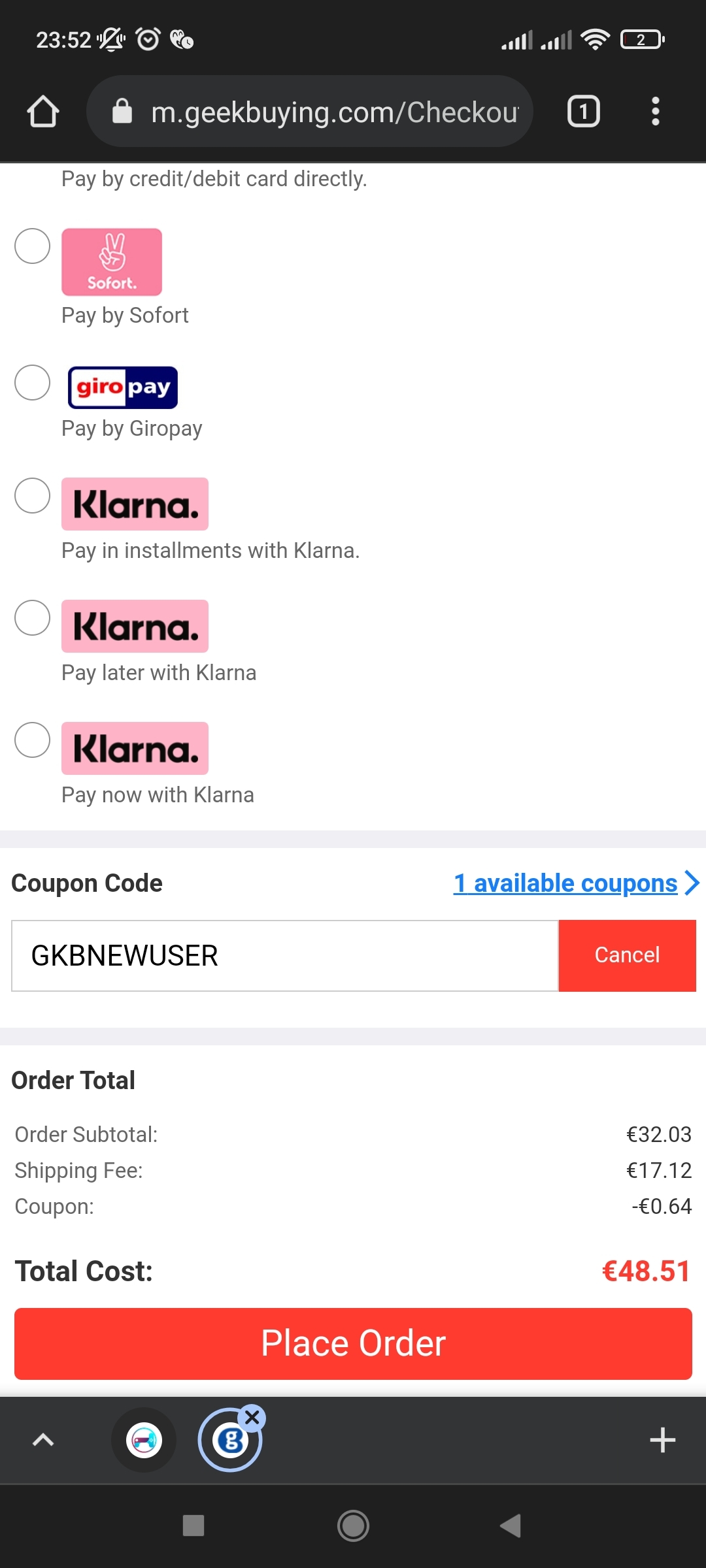706x1568 pixels.
Task: Choose Pay later with Klarna
Action: tap(33, 617)
